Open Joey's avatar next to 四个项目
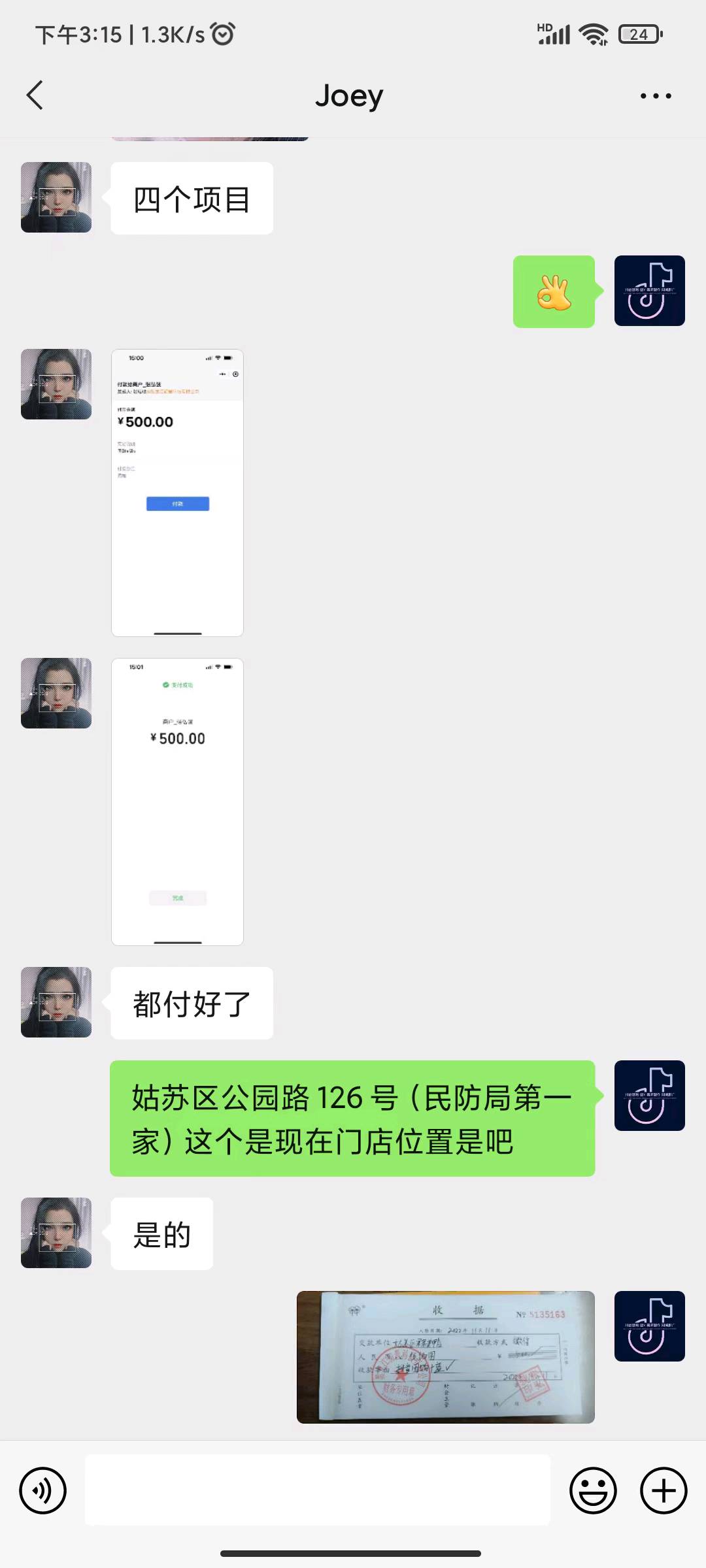 point(56,197)
